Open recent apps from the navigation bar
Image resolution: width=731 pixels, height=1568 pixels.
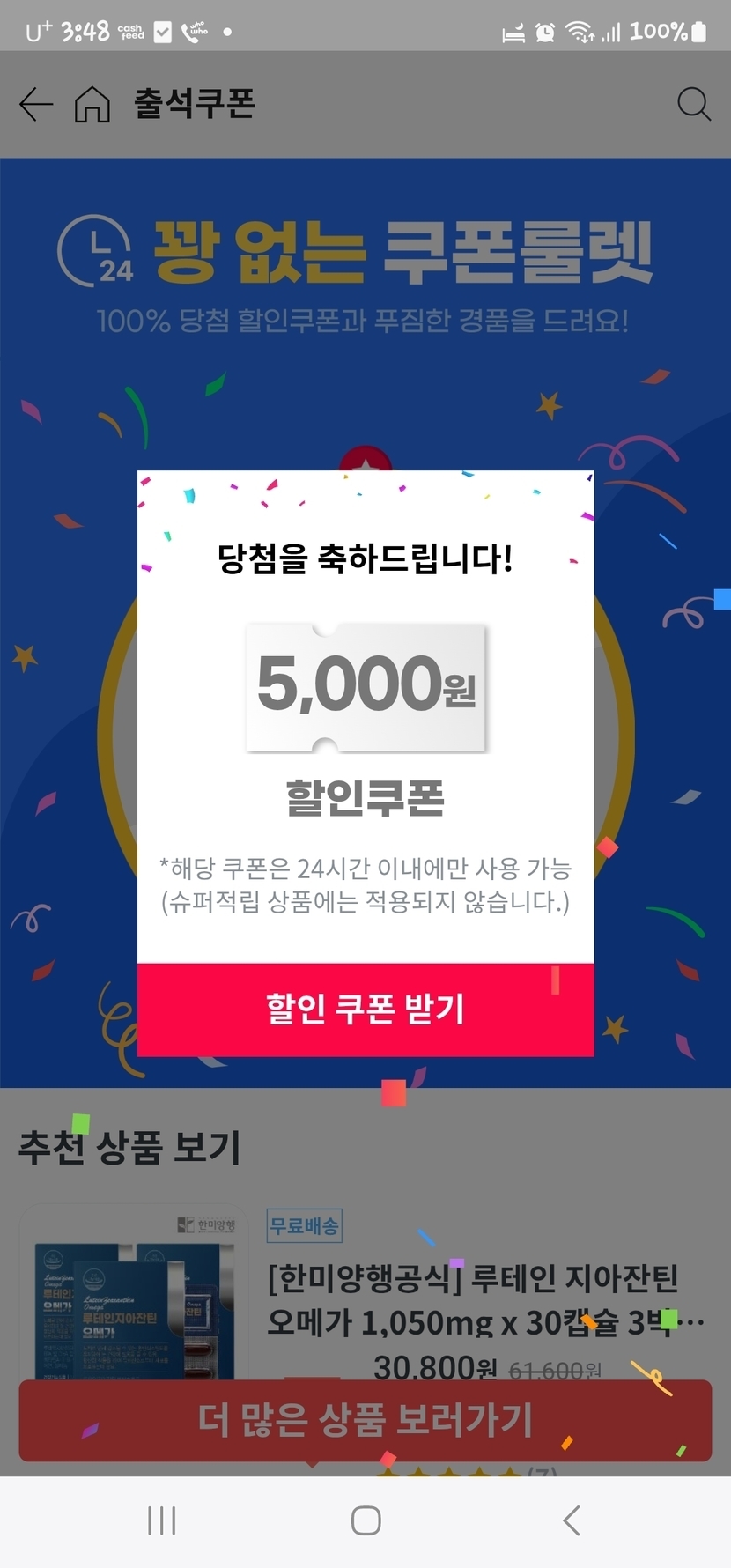pyautogui.click(x=162, y=1520)
